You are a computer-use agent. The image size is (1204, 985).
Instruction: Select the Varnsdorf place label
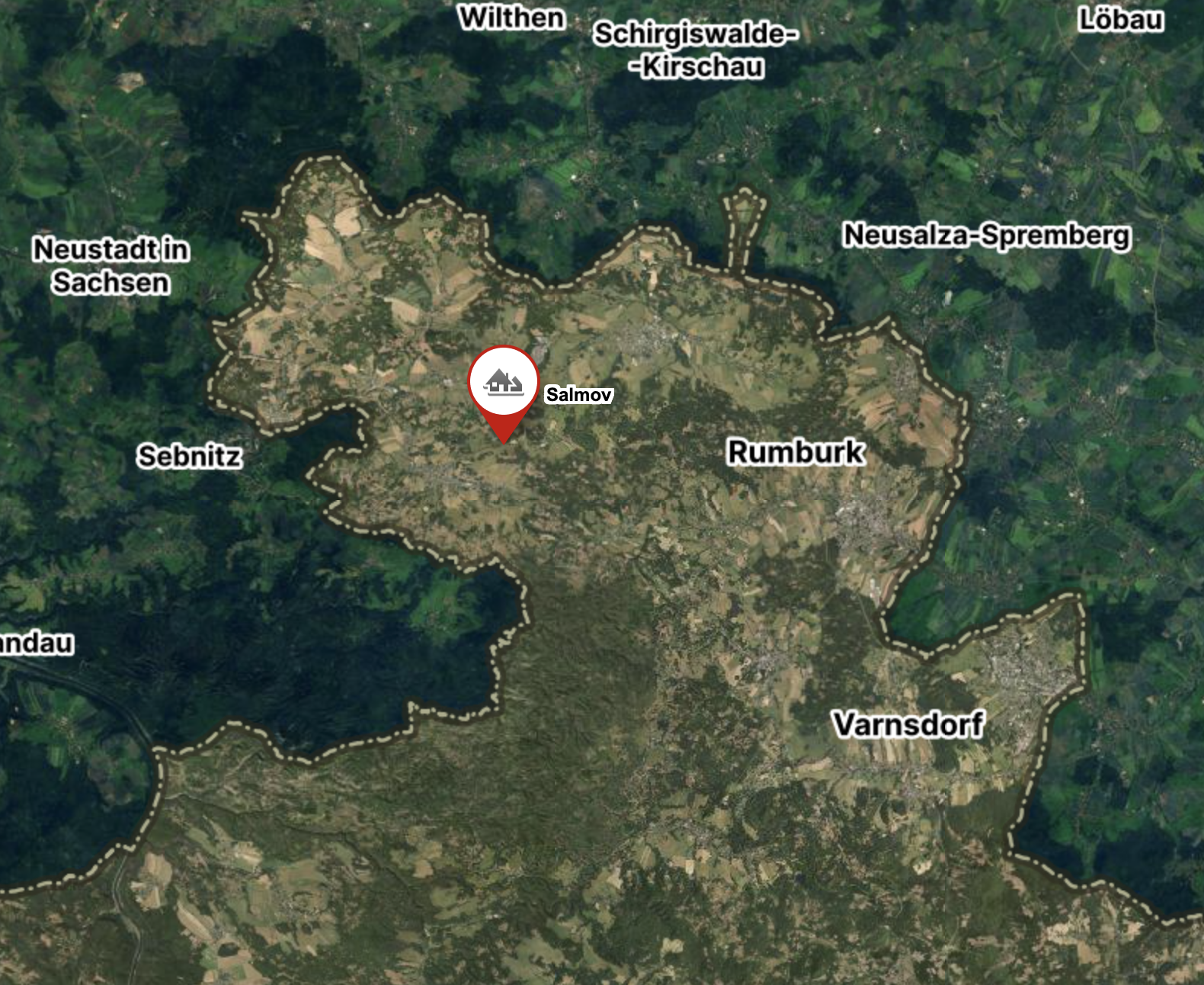908,724
